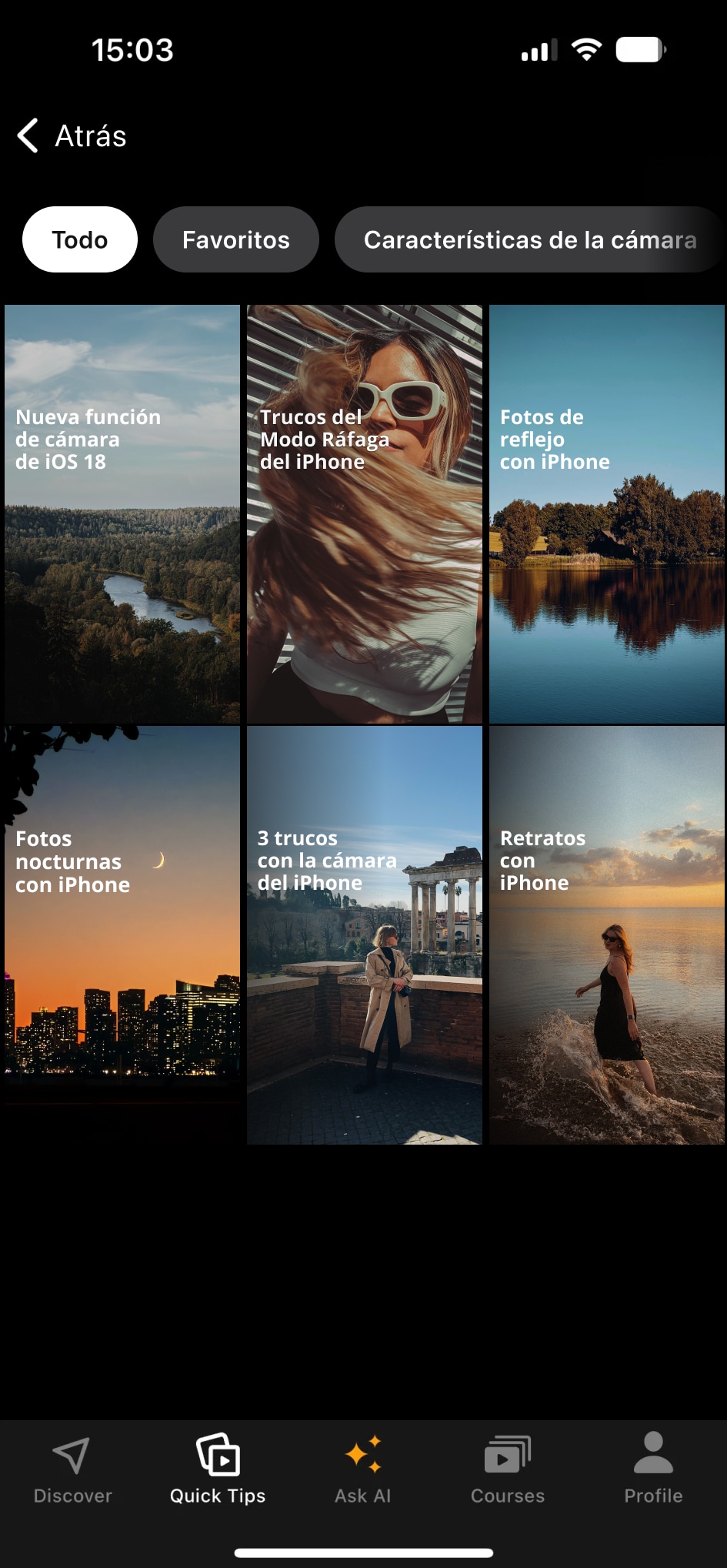Image resolution: width=727 pixels, height=1568 pixels.
Task: Select the Todo filter chip
Action: pyautogui.click(x=80, y=239)
